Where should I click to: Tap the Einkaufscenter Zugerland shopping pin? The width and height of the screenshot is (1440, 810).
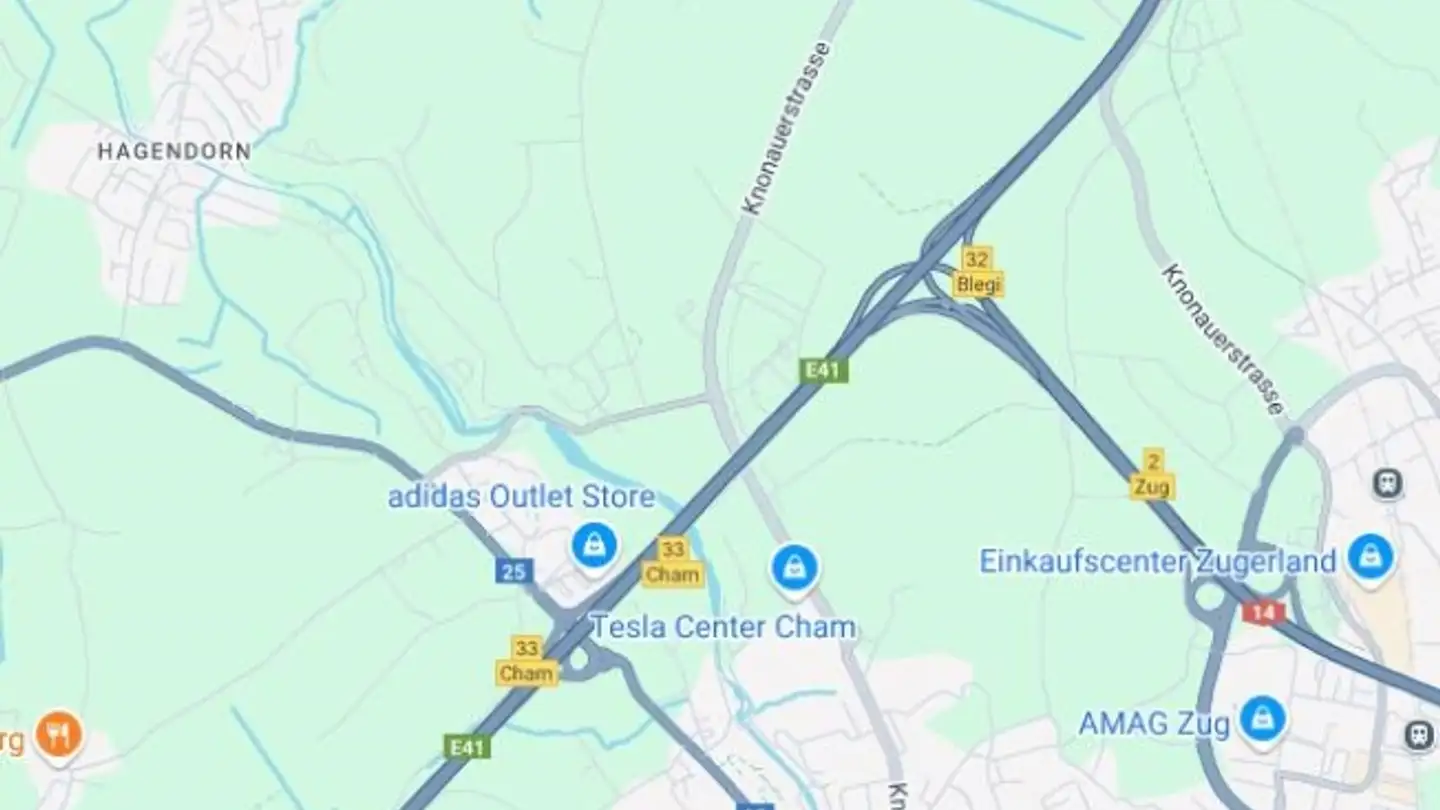click(1369, 557)
